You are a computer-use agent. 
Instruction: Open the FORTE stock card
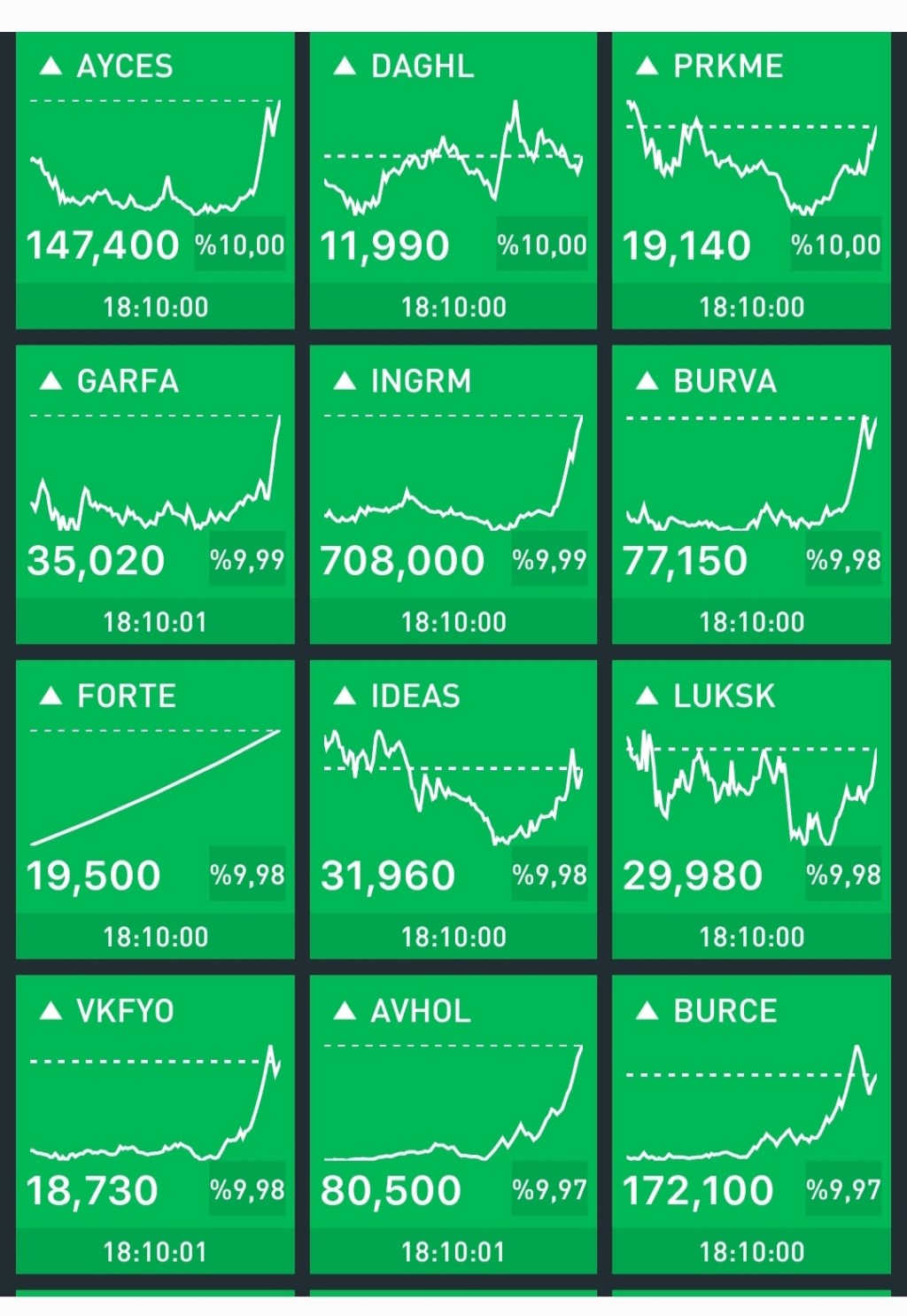click(x=155, y=809)
